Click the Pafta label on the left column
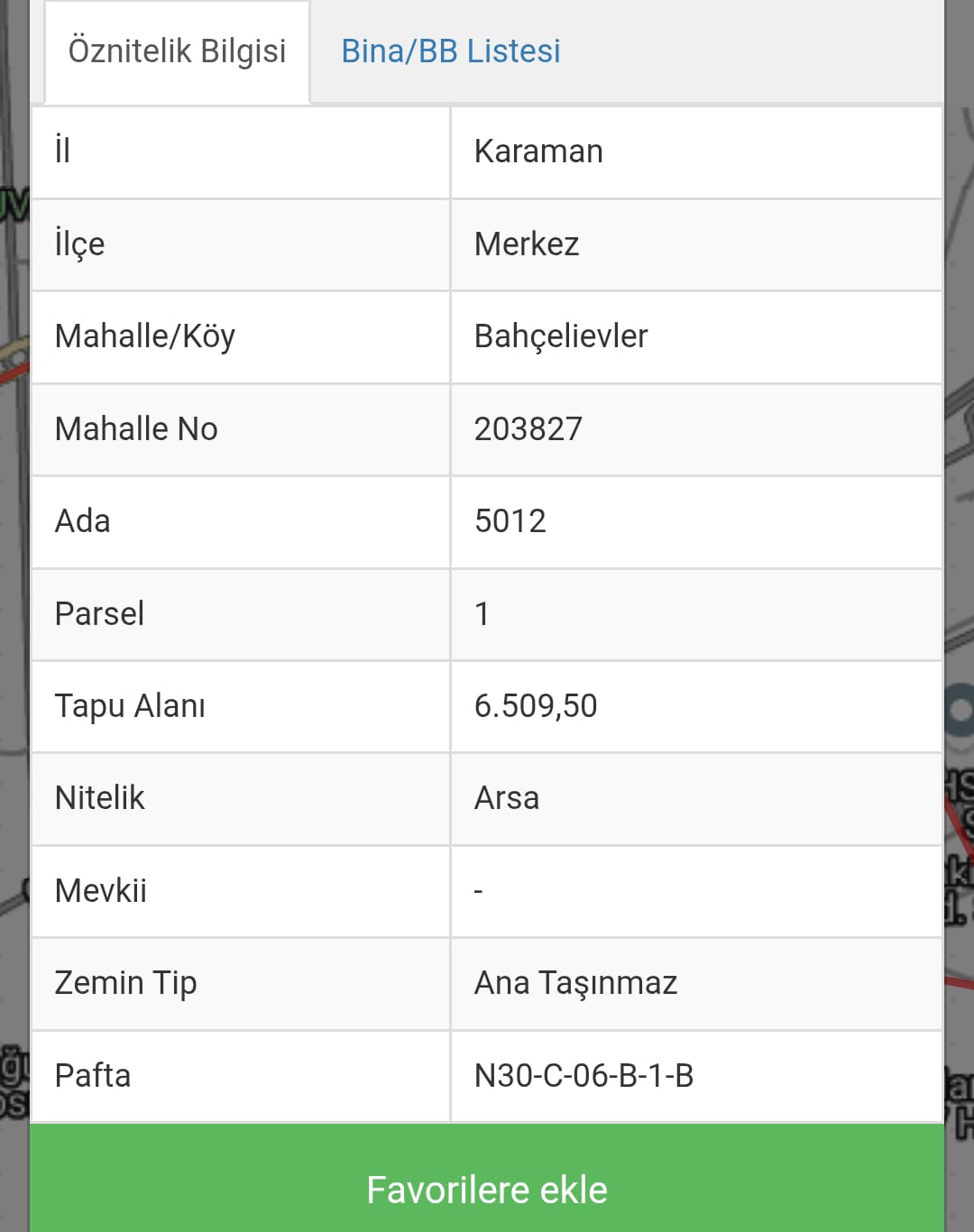974x1232 pixels. [x=93, y=1076]
